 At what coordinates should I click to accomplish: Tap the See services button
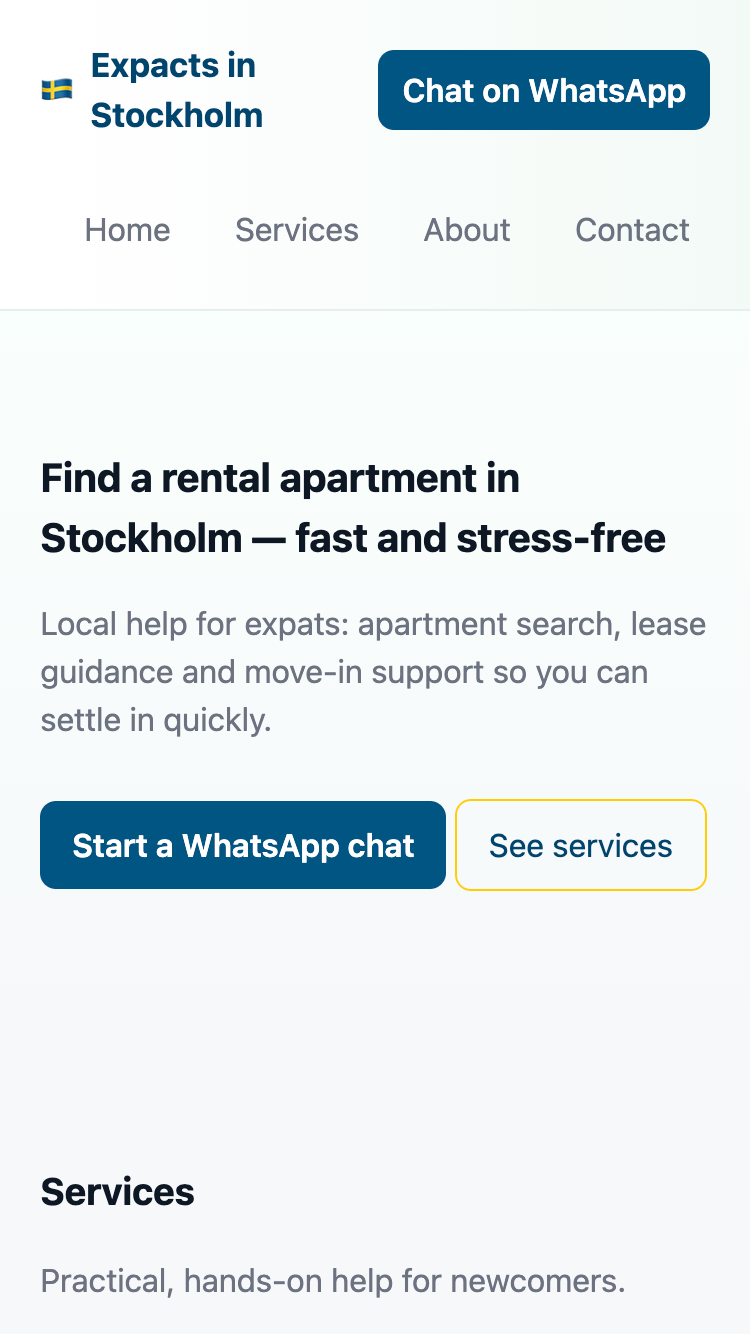pos(580,845)
